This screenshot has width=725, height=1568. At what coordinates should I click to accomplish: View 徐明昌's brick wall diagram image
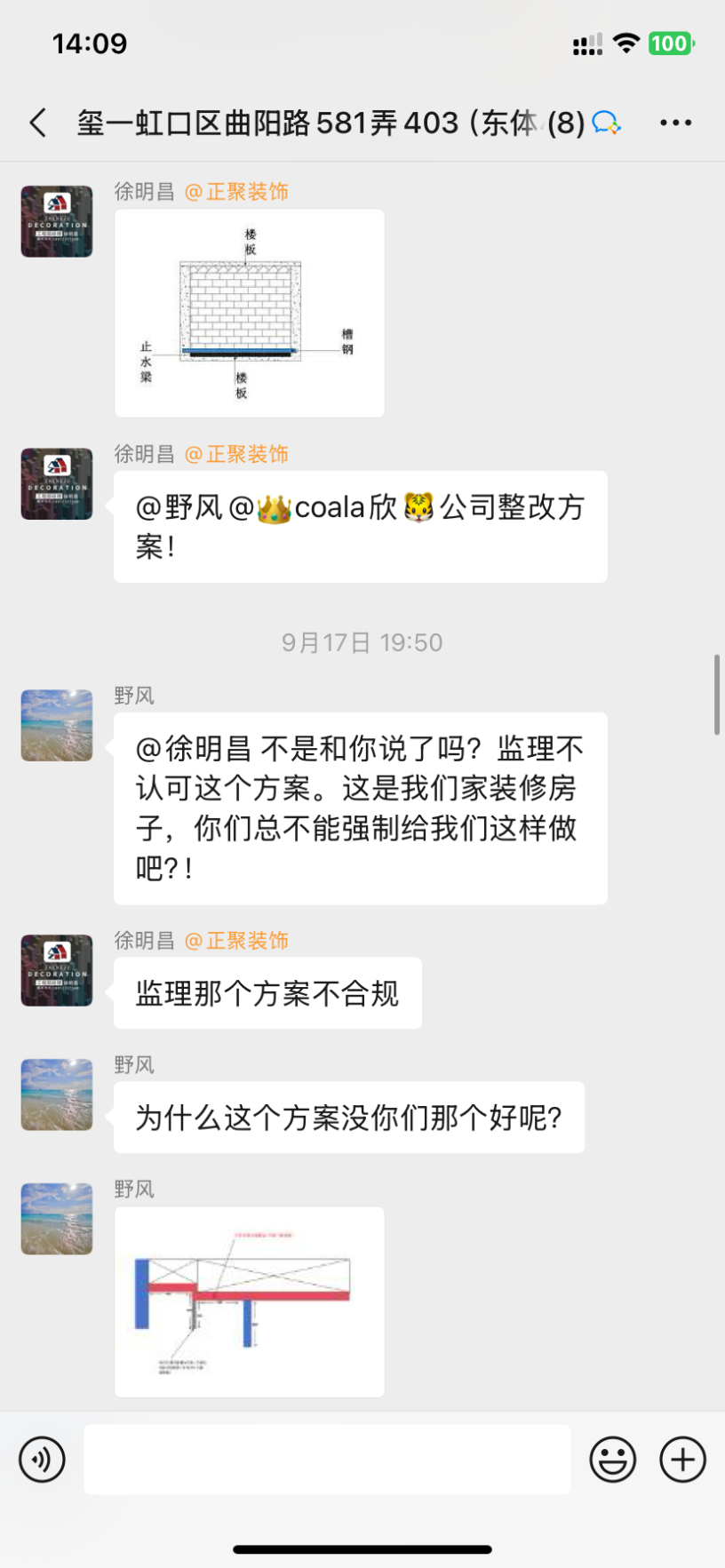tap(250, 314)
